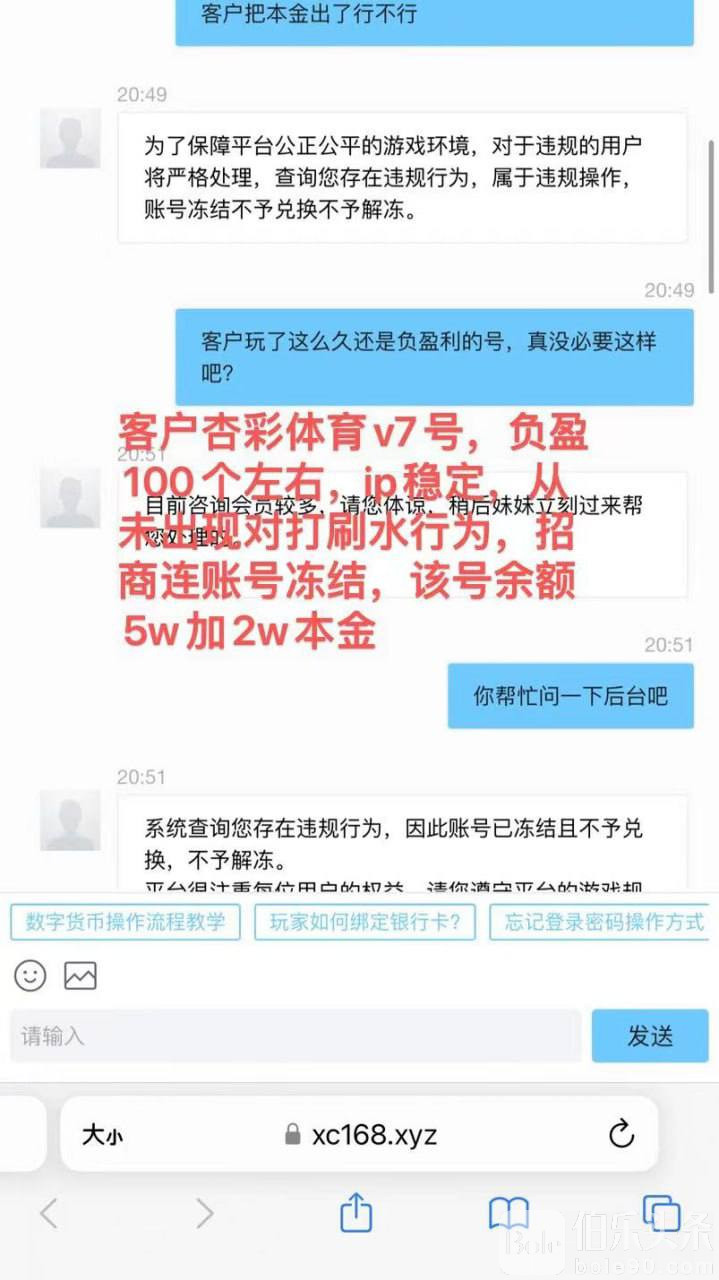This screenshot has height=1280, width=719.
Task: Tap 忘记登录密码操作方式 shortcut chip
Action: (x=603, y=921)
